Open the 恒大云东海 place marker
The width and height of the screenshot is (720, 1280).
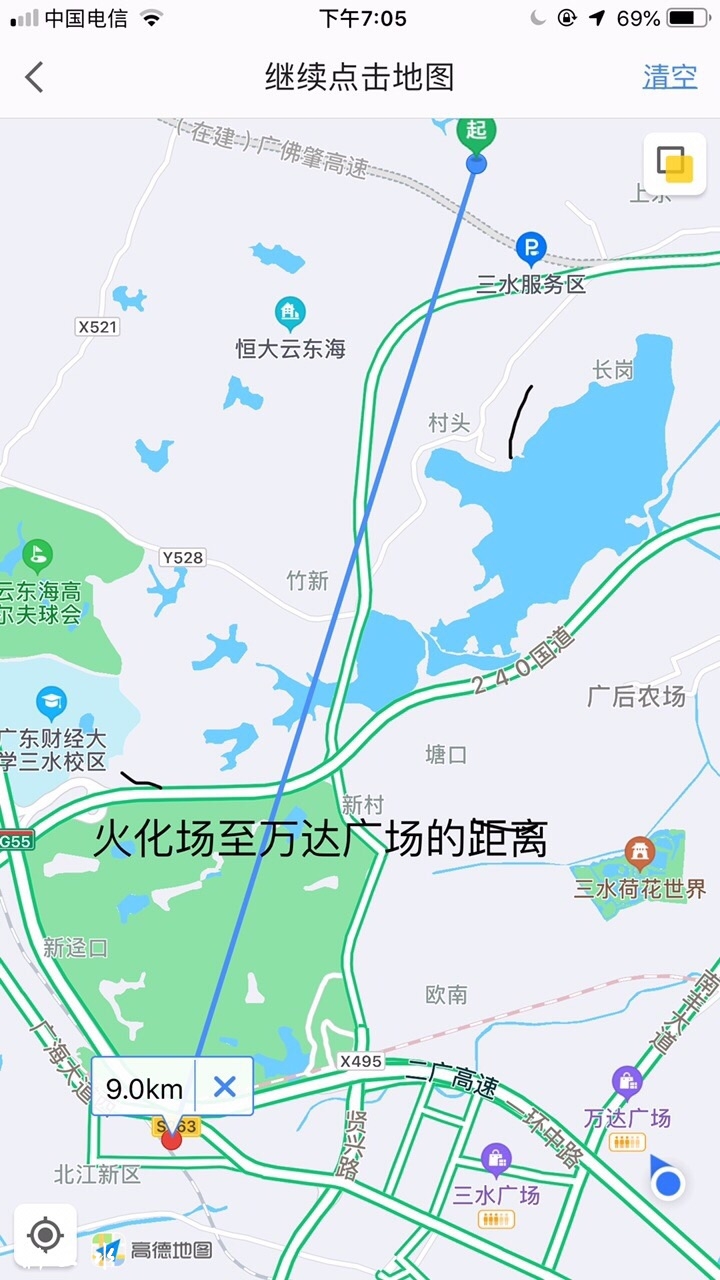pyautogui.click(x=290, y=314)
